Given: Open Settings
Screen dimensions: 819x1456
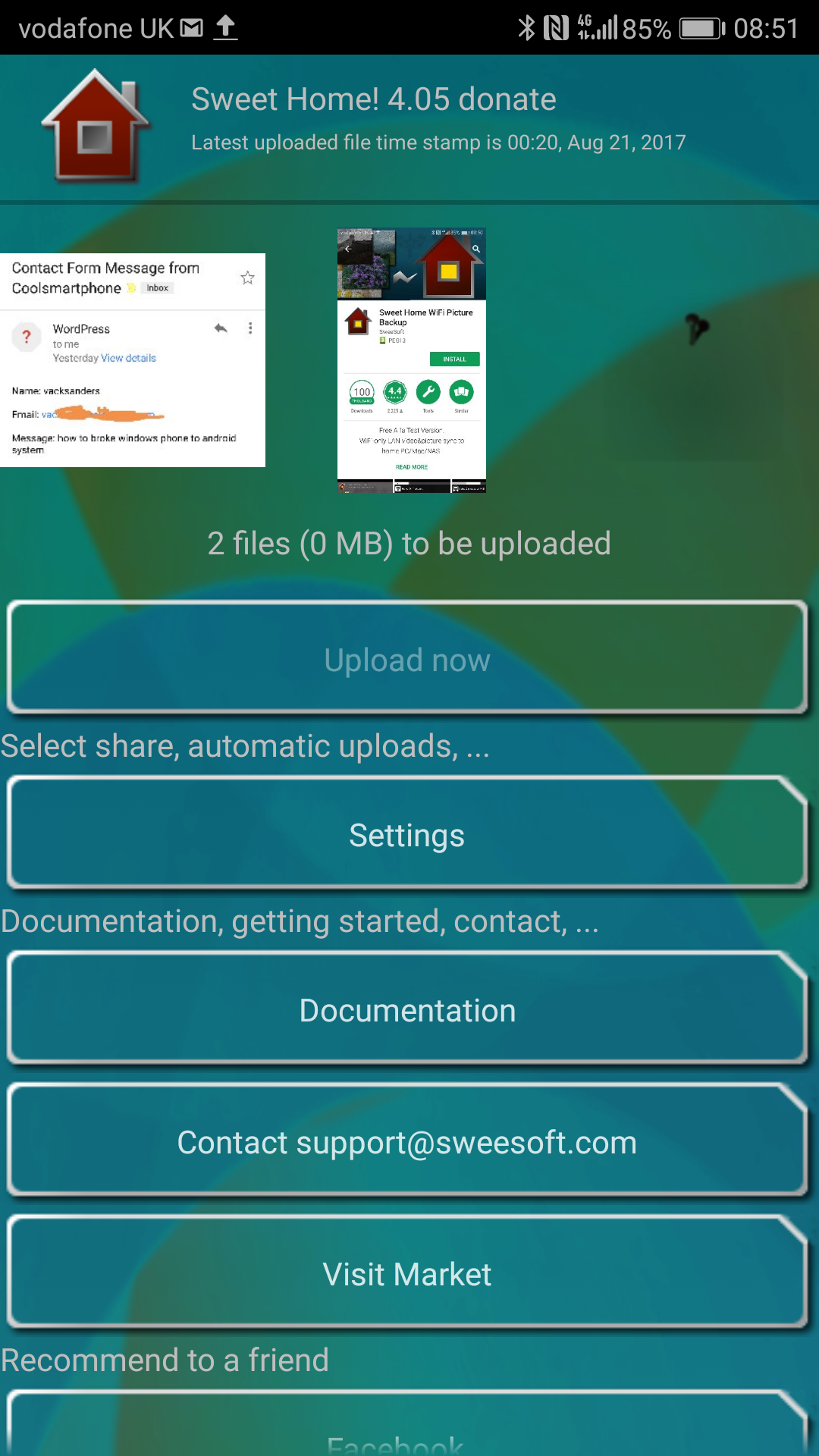Looking at the screenshot, I should [x=407, y=833].
